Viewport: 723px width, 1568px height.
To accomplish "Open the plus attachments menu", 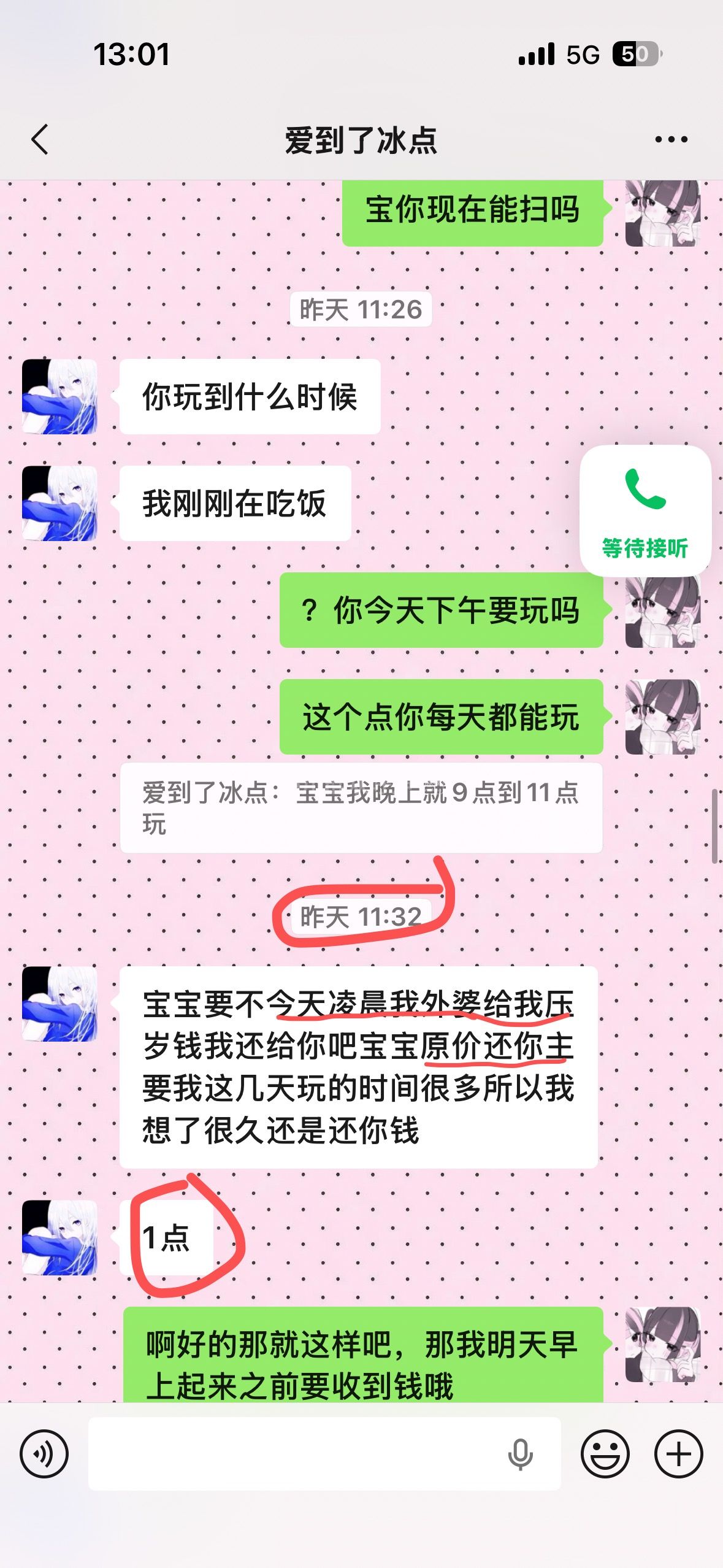I will pos(678,1454).
